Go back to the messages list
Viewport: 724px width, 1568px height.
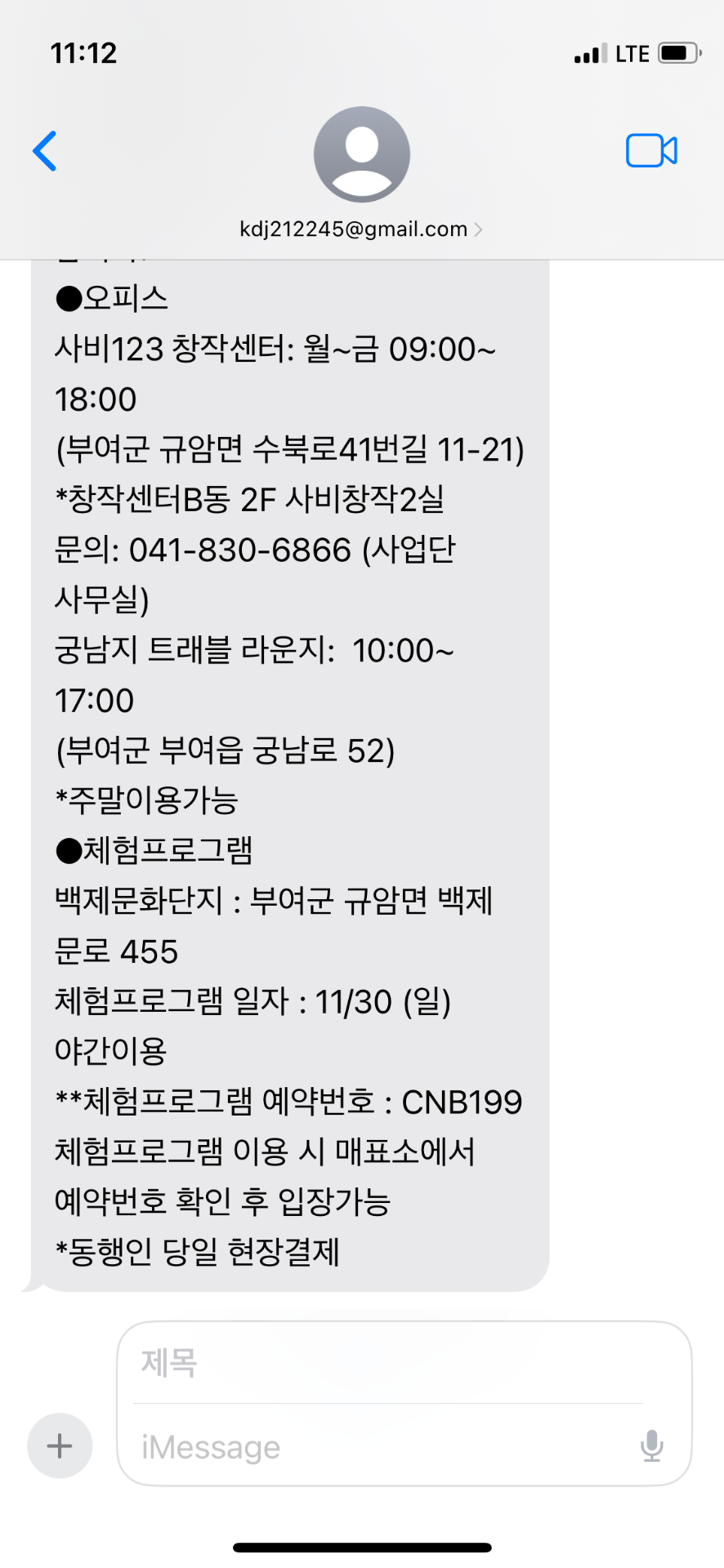46,151
